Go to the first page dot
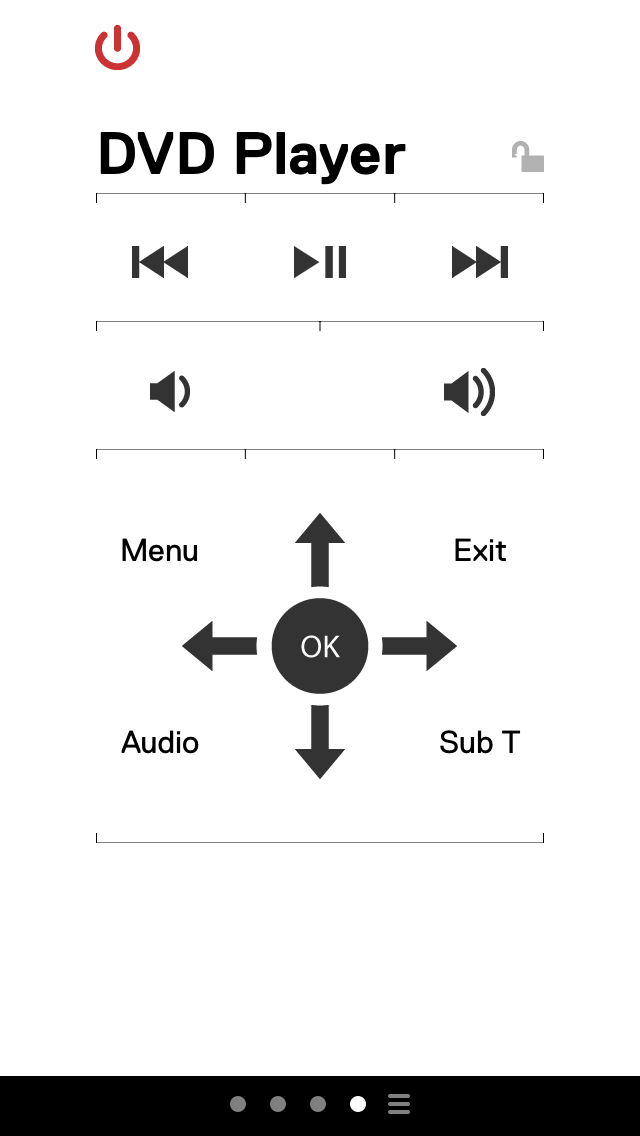 [x=238, y=1104]
